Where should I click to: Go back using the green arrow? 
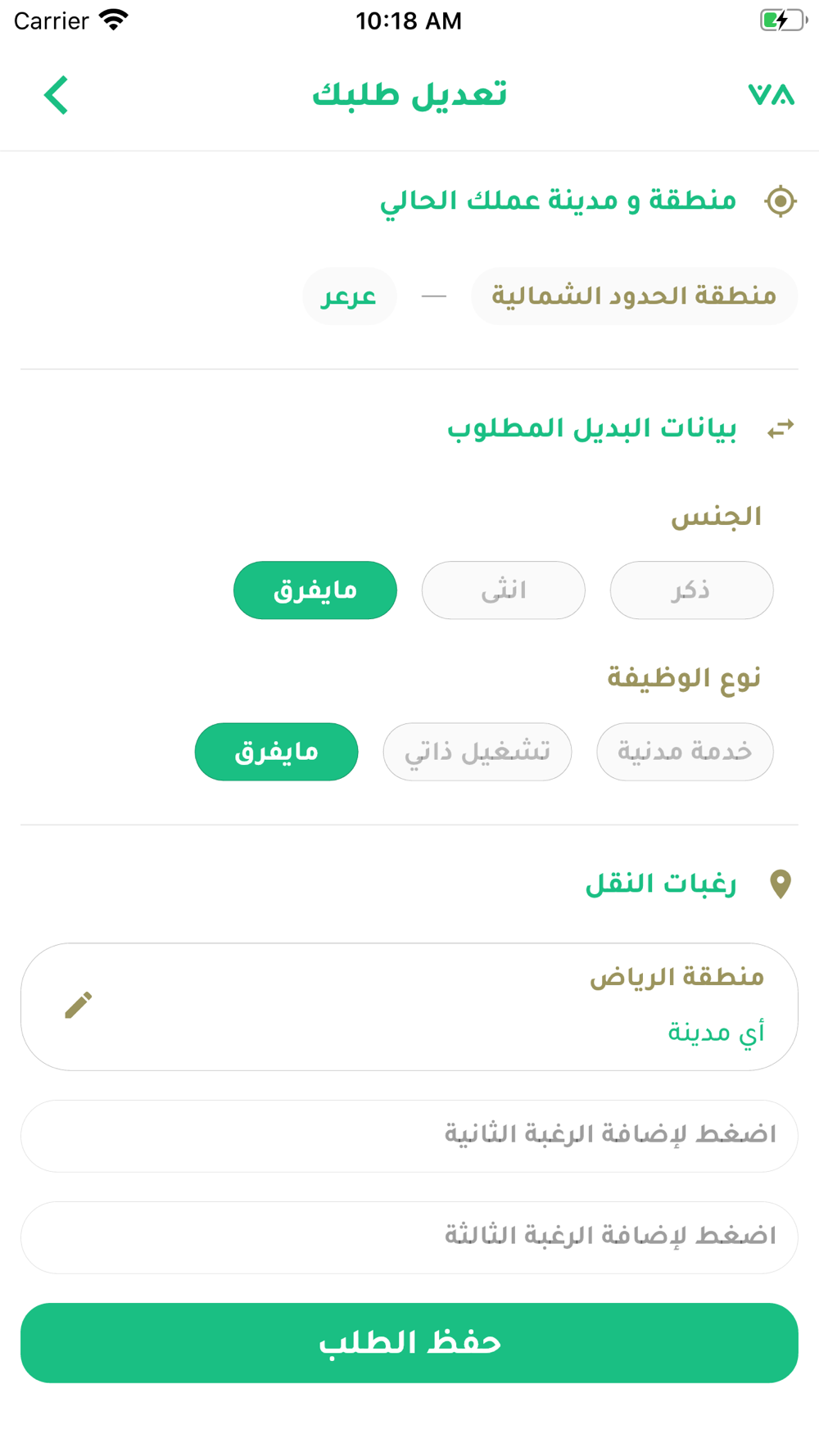point(56,95)
